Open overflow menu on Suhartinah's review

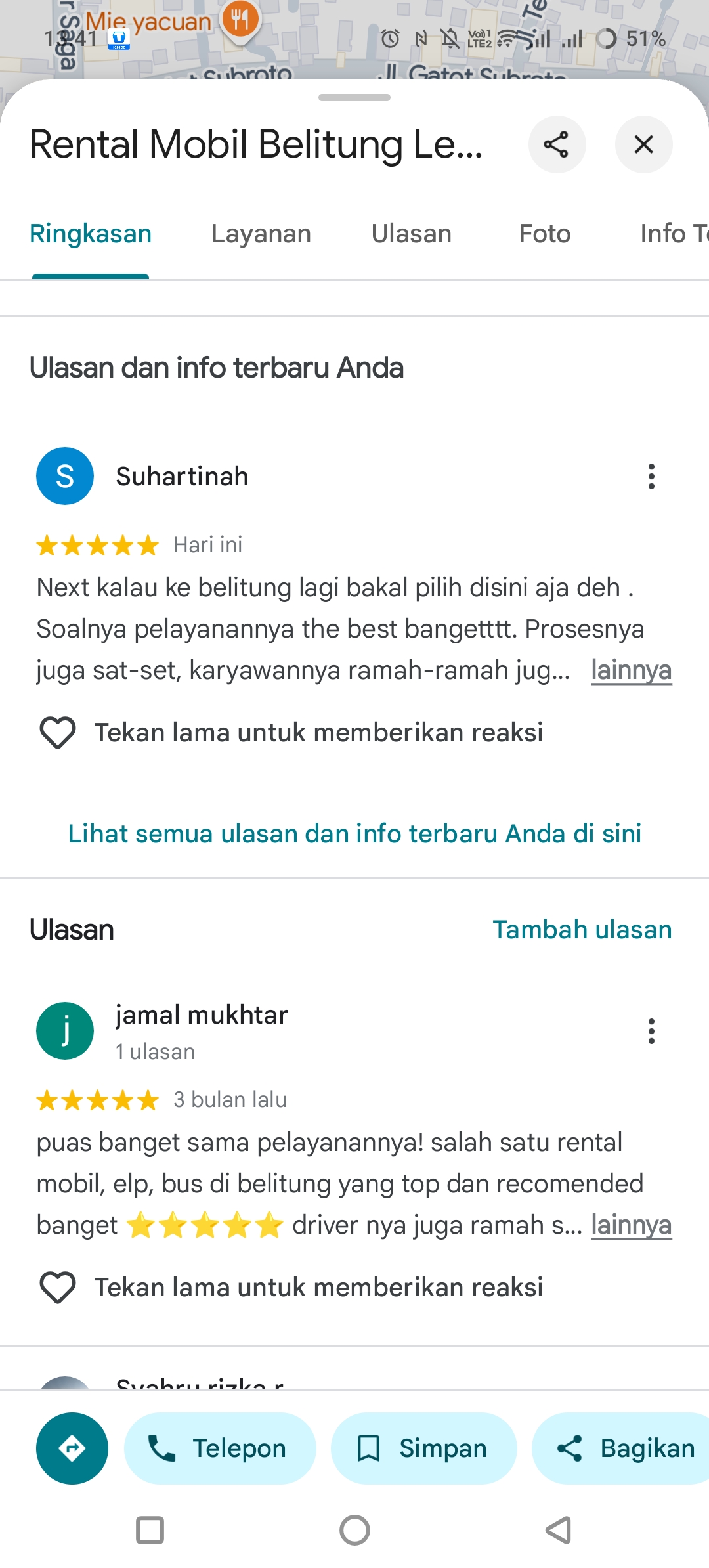click(x=651, y=476)
